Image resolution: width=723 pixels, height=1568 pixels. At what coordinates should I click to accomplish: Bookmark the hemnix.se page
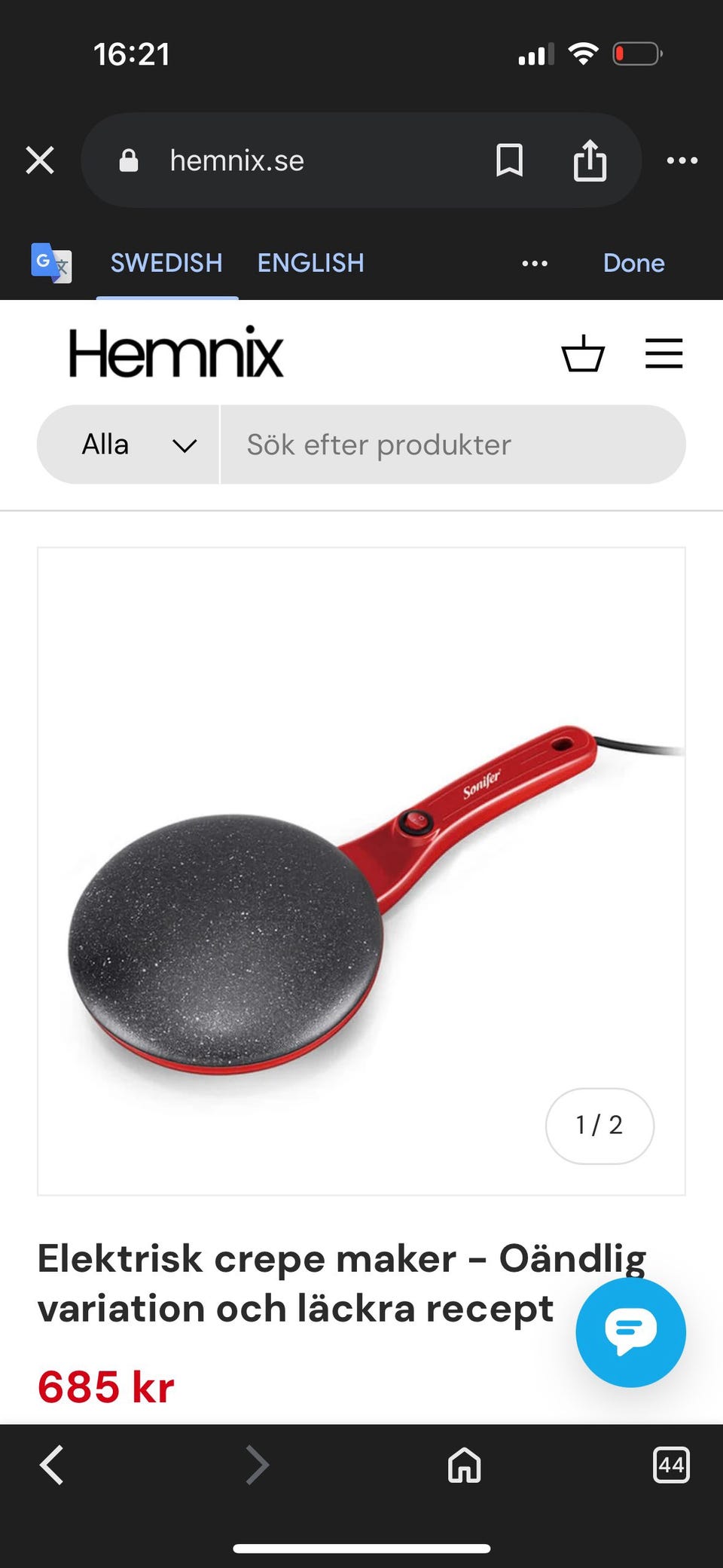(x=509, y=160)
